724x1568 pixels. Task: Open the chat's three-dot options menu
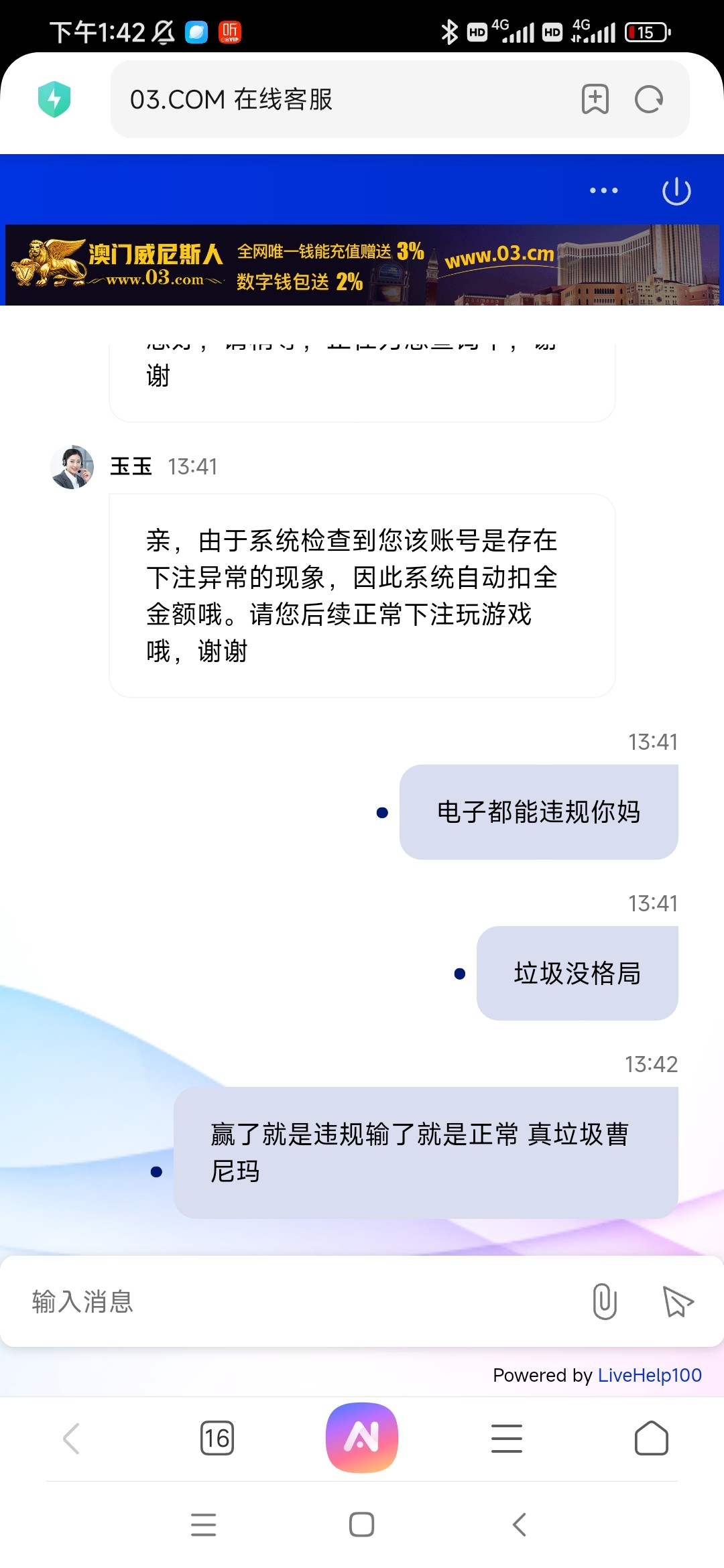tap(603, 190)
